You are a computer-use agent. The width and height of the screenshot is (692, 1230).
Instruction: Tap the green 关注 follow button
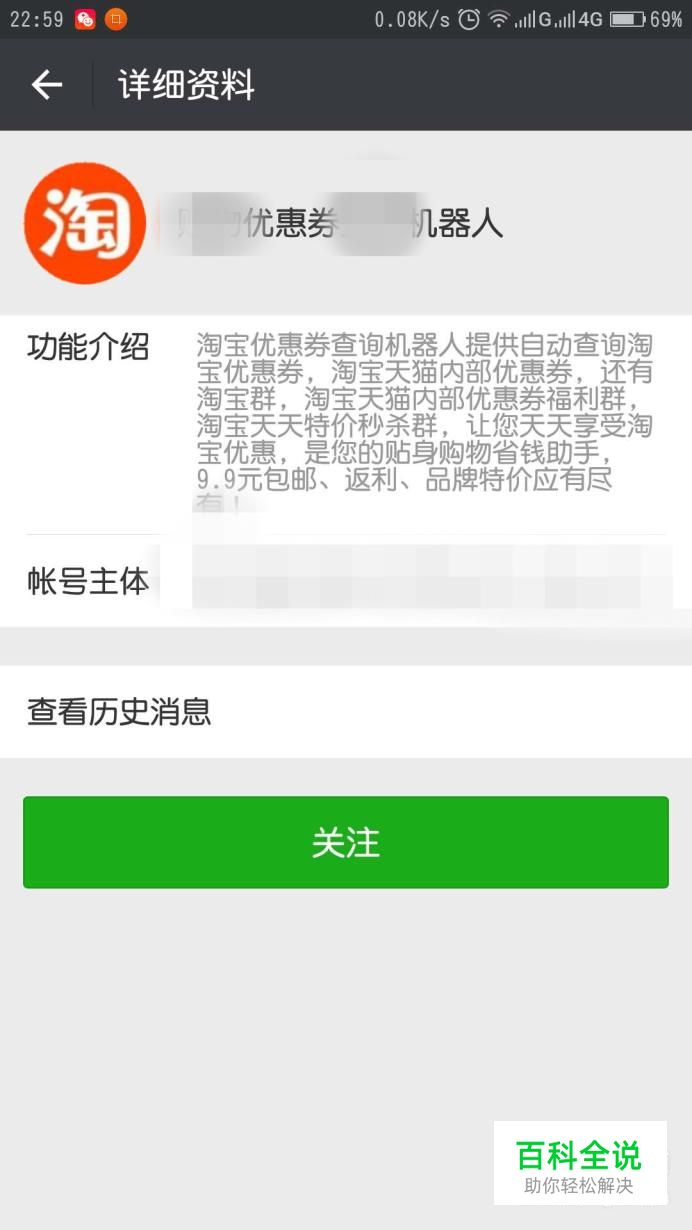pos(346,842)
